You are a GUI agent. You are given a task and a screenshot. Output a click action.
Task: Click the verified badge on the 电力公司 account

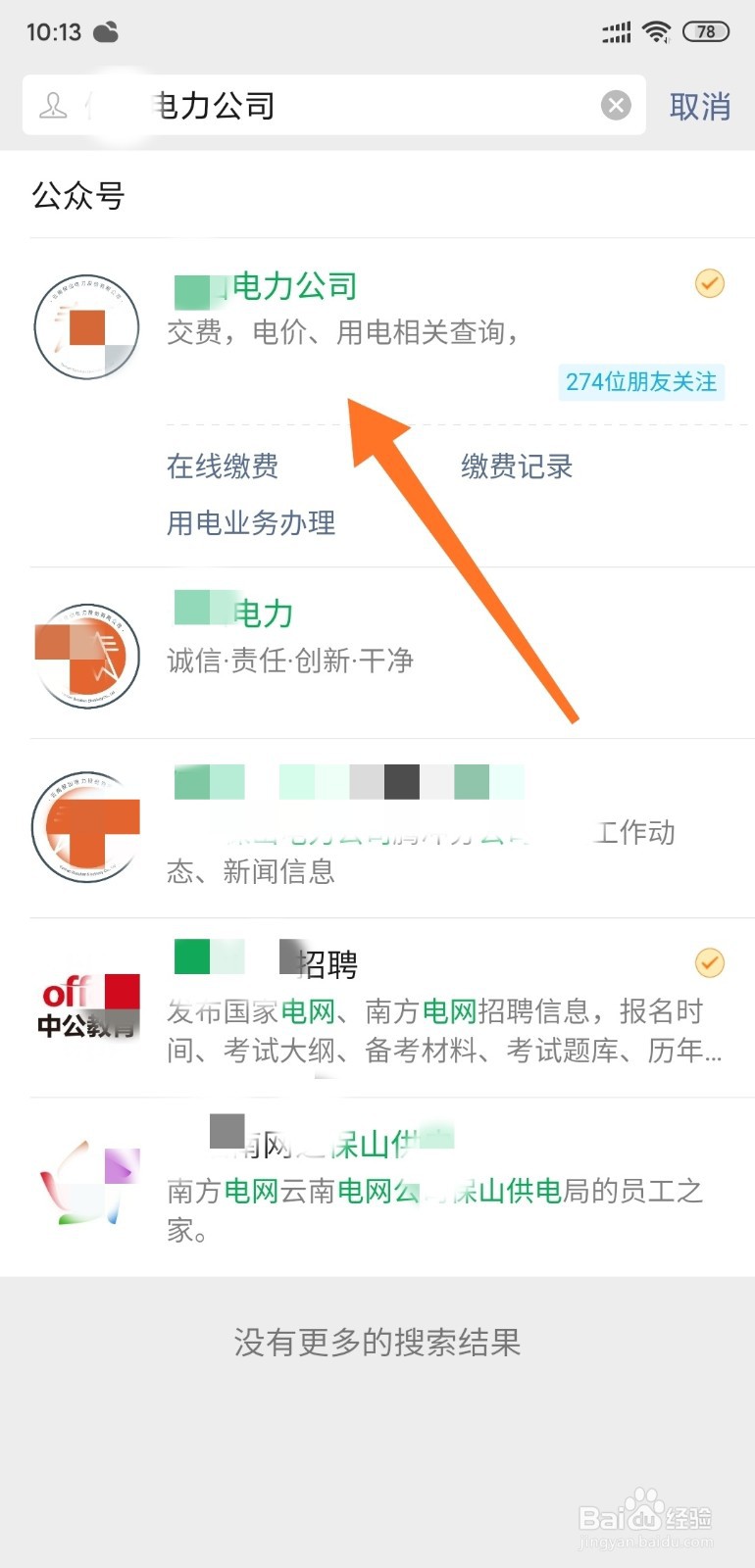[x=709, y=284]
